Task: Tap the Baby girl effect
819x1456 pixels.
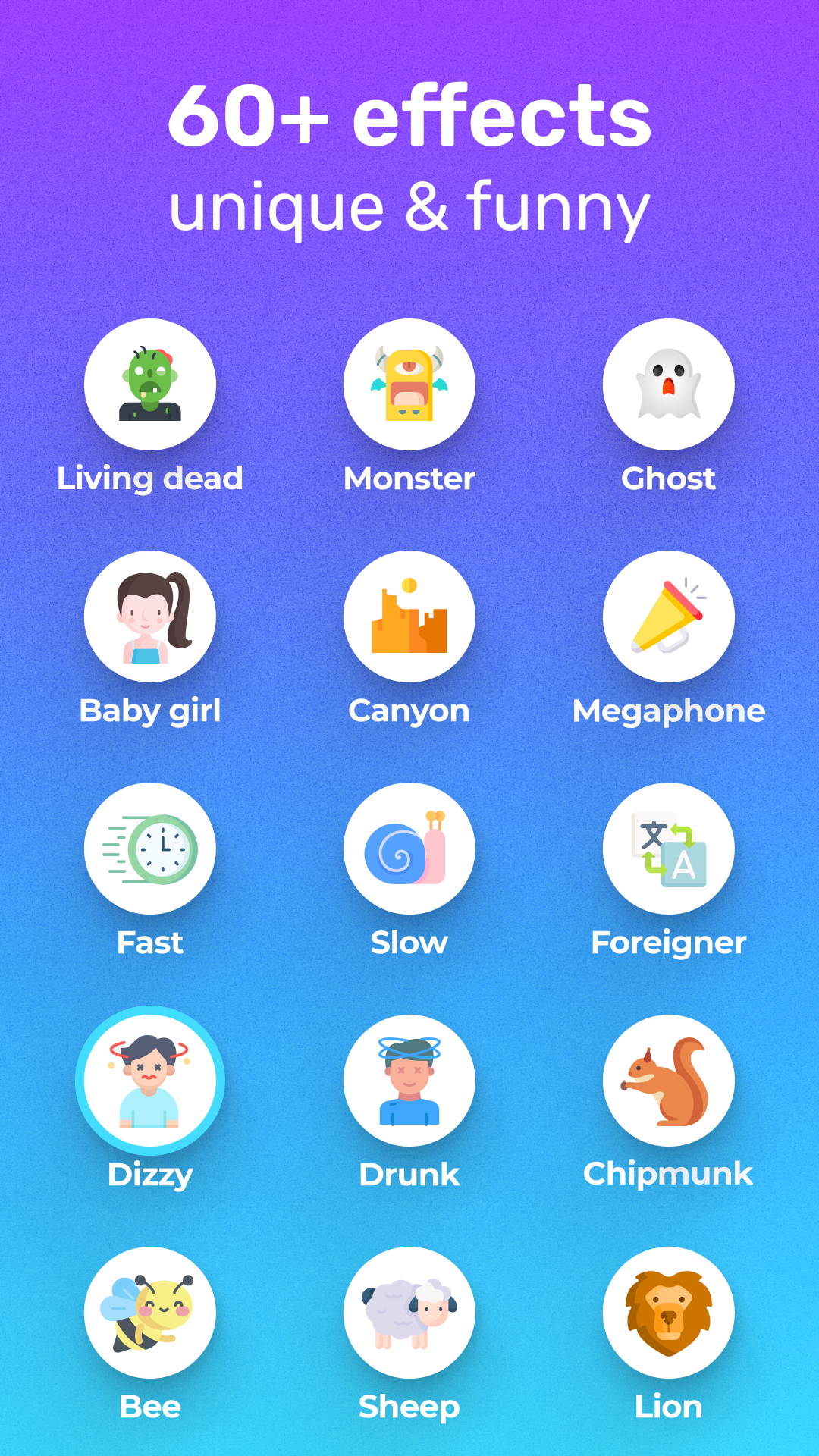Action: pyautogui.click(x=150, y=617)
